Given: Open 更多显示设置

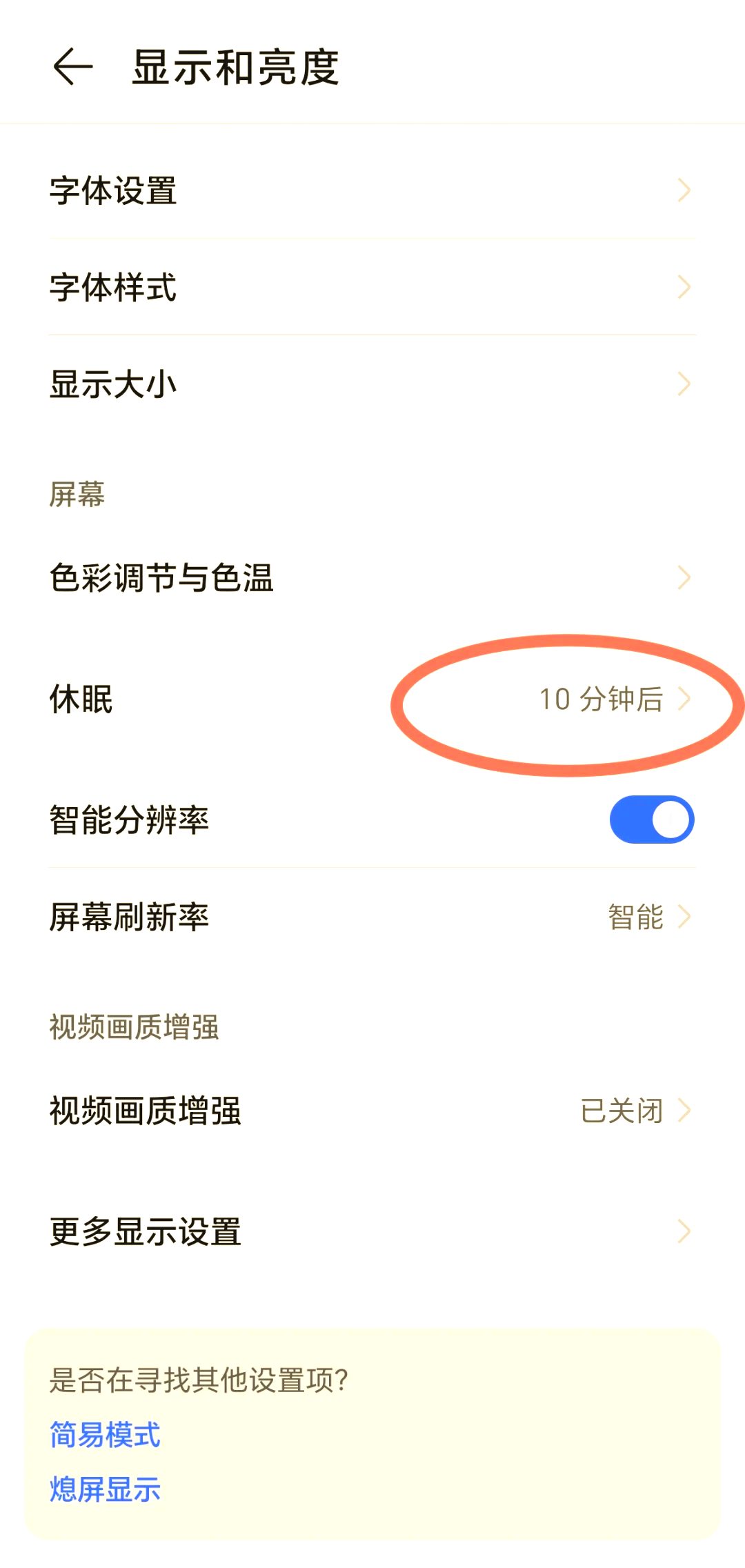Looking at the screenshot, I should [372, 1231].
